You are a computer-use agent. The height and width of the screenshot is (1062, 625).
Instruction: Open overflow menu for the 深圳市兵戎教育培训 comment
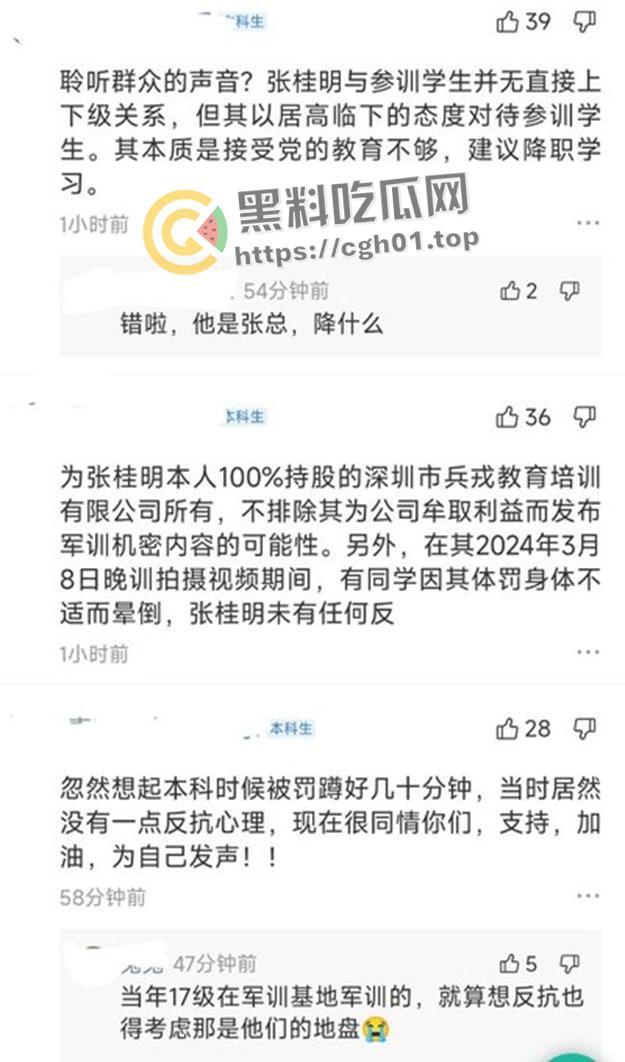(588, 653)
